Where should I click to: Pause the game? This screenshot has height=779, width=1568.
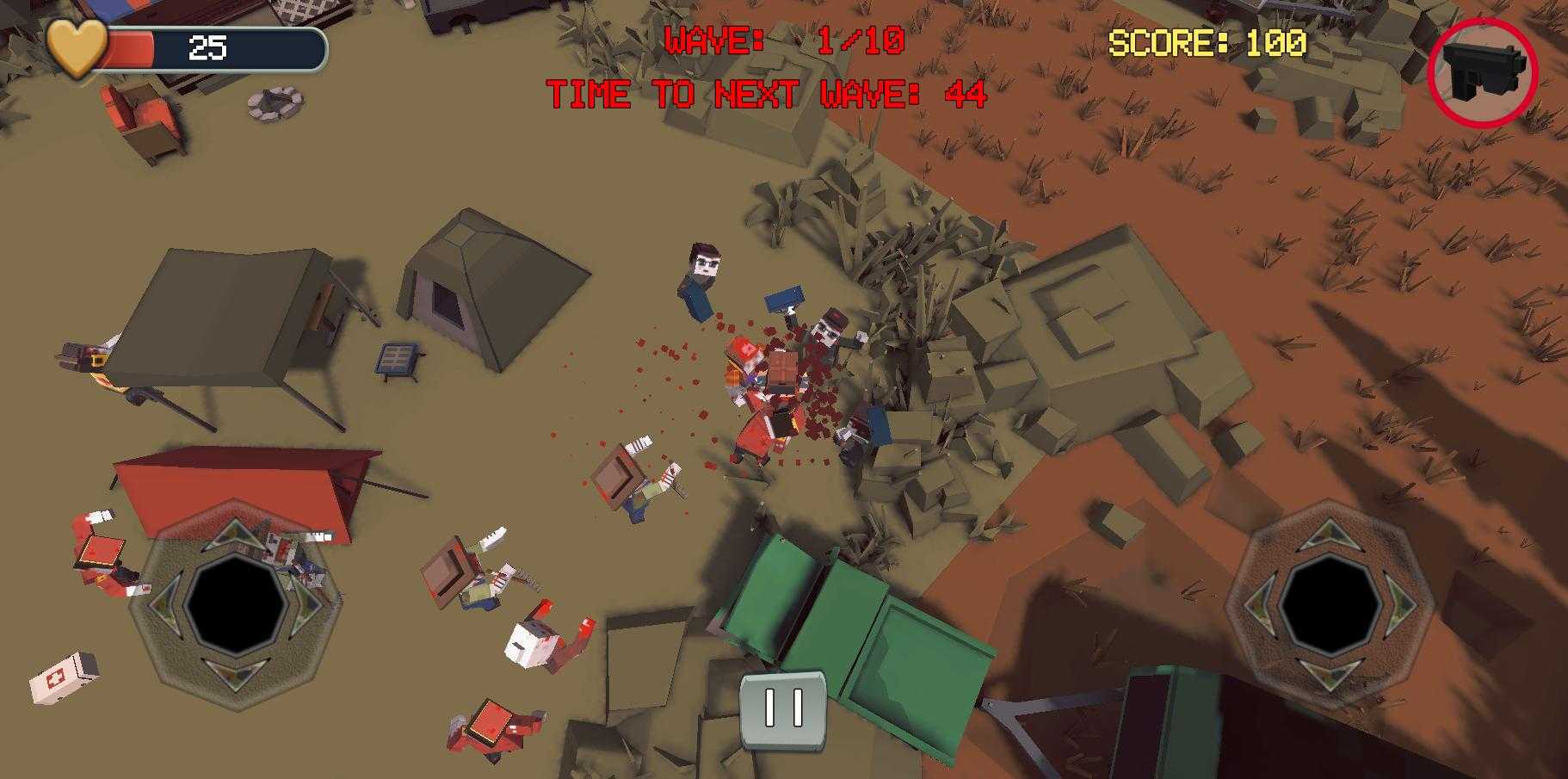click(783, 709)
